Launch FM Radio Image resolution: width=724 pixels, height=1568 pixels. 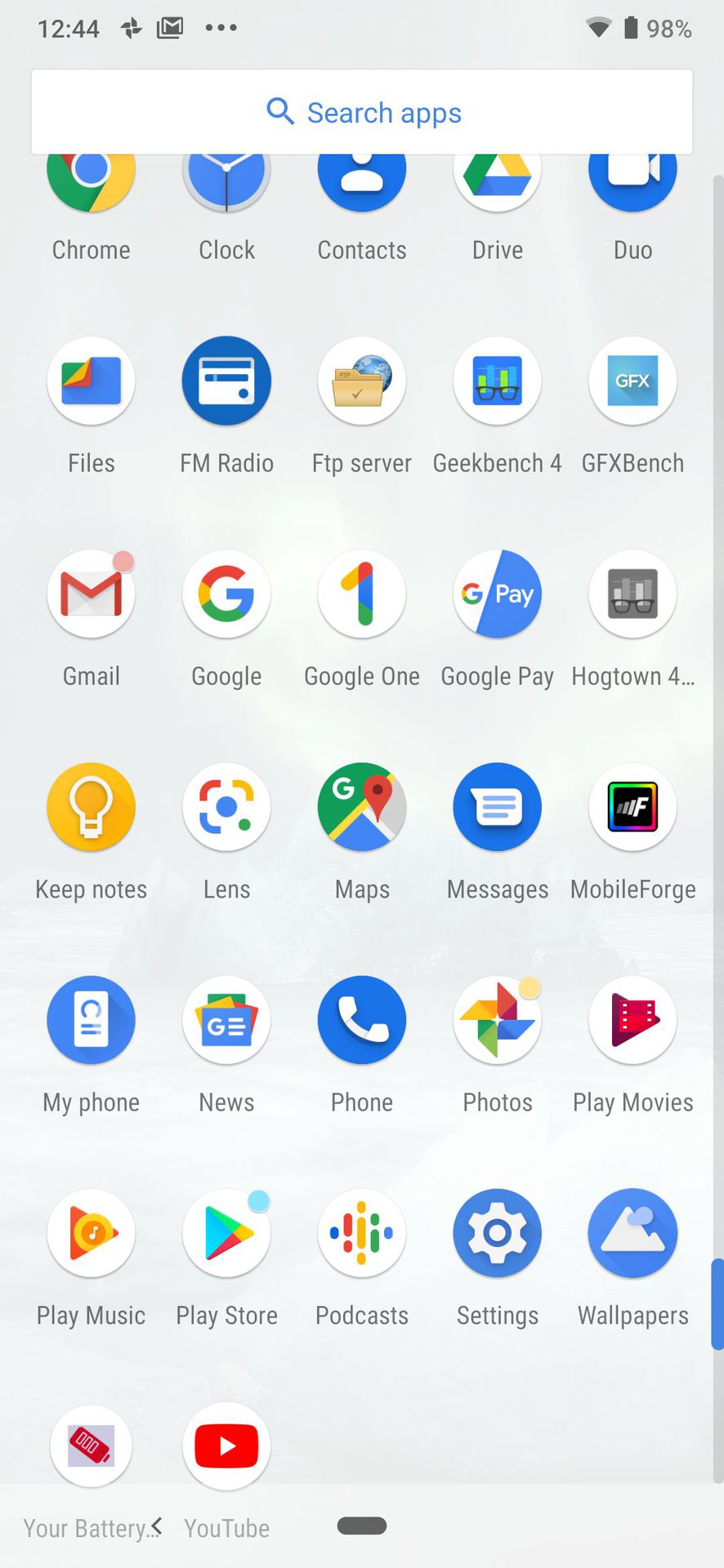[226, 381]
